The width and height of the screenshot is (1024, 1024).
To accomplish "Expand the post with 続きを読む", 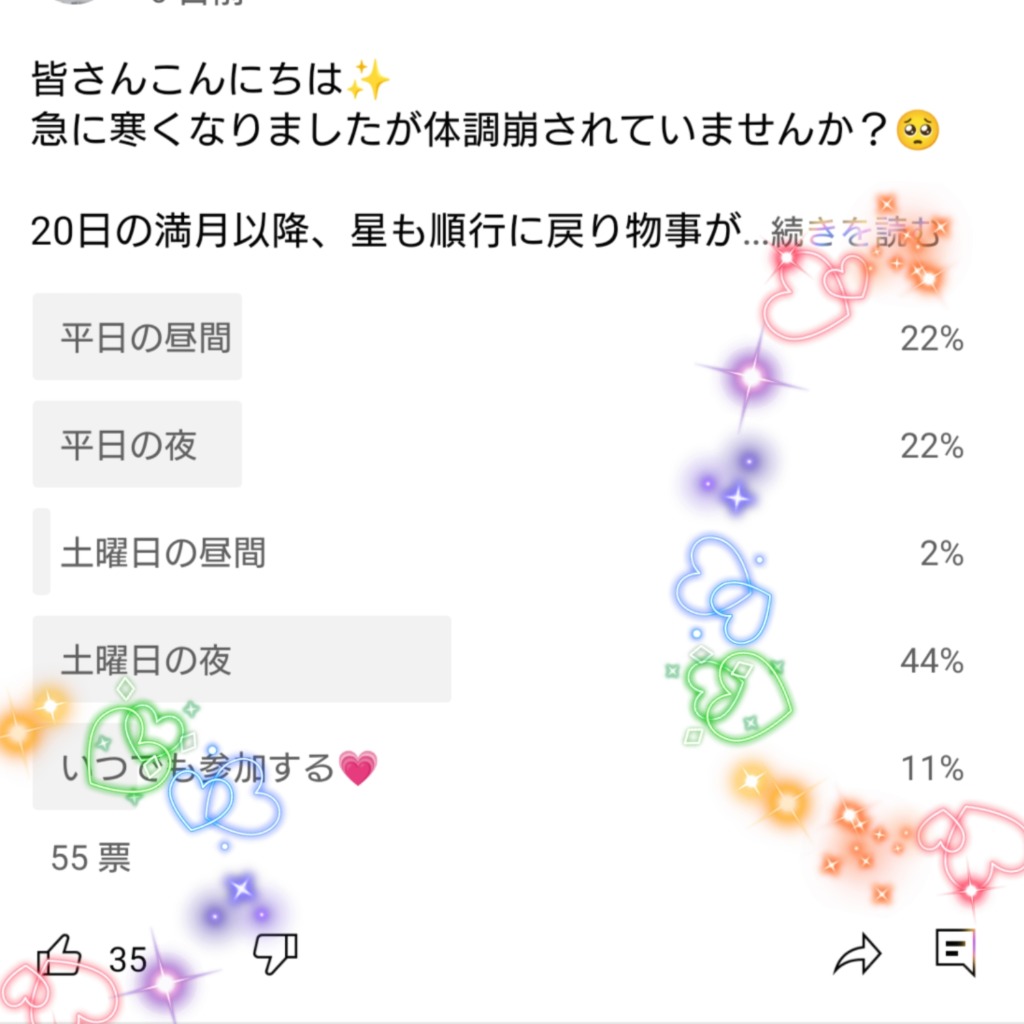I will 856,234.
